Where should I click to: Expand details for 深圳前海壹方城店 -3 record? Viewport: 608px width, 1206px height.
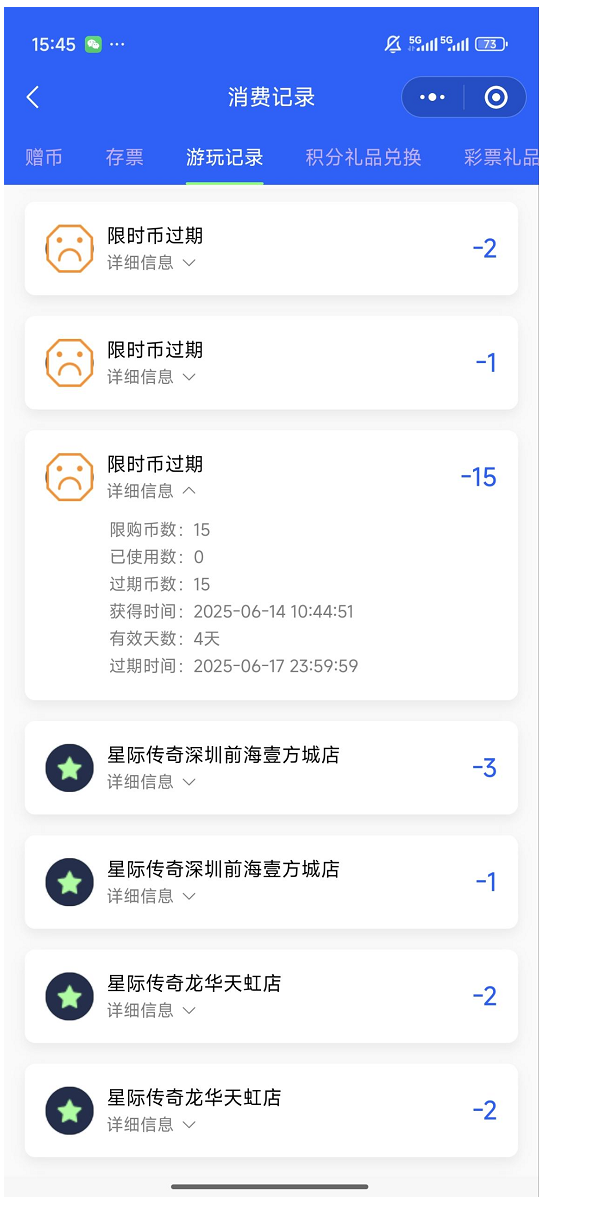pyautogui.click(x=152, y=782)
